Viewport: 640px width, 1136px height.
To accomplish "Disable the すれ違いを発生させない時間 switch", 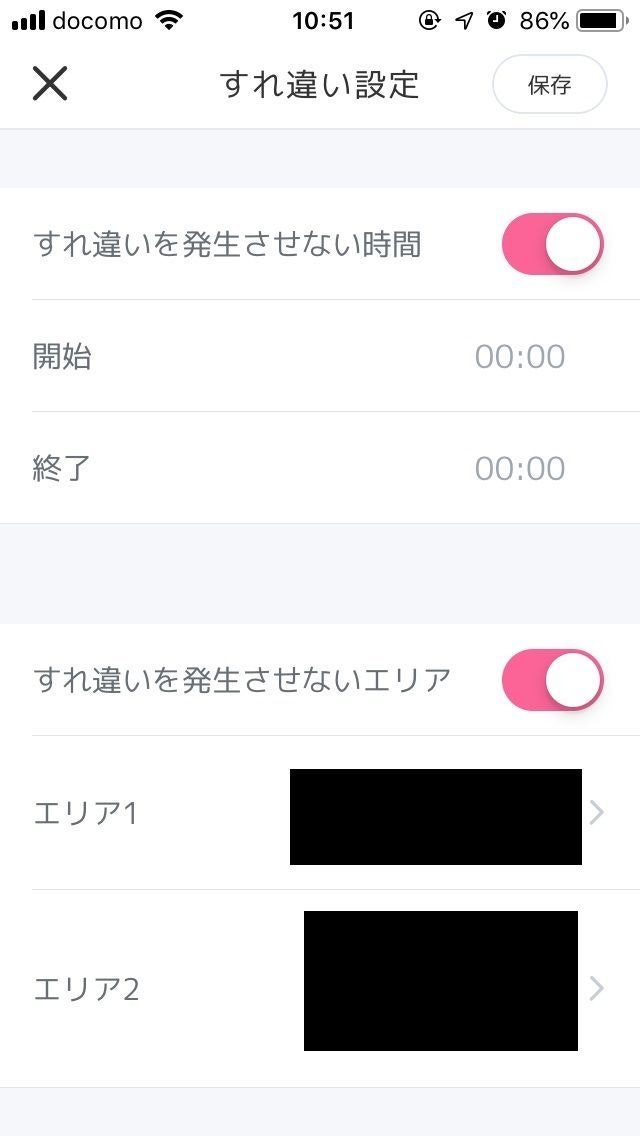I will pos(552,244).
